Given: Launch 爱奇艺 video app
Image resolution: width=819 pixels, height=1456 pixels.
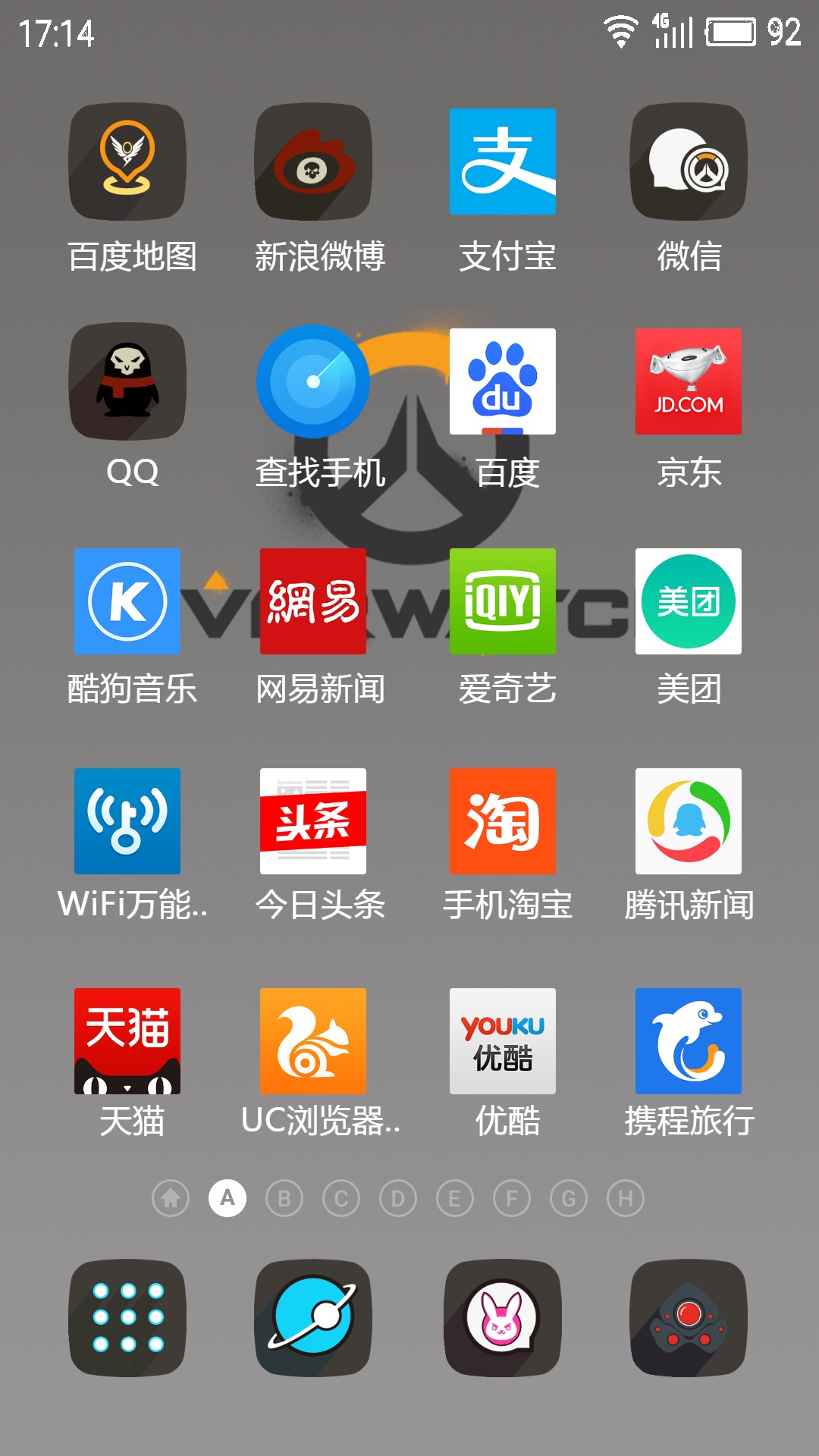Looking at the screenshot, I should (x=503, y=601).
